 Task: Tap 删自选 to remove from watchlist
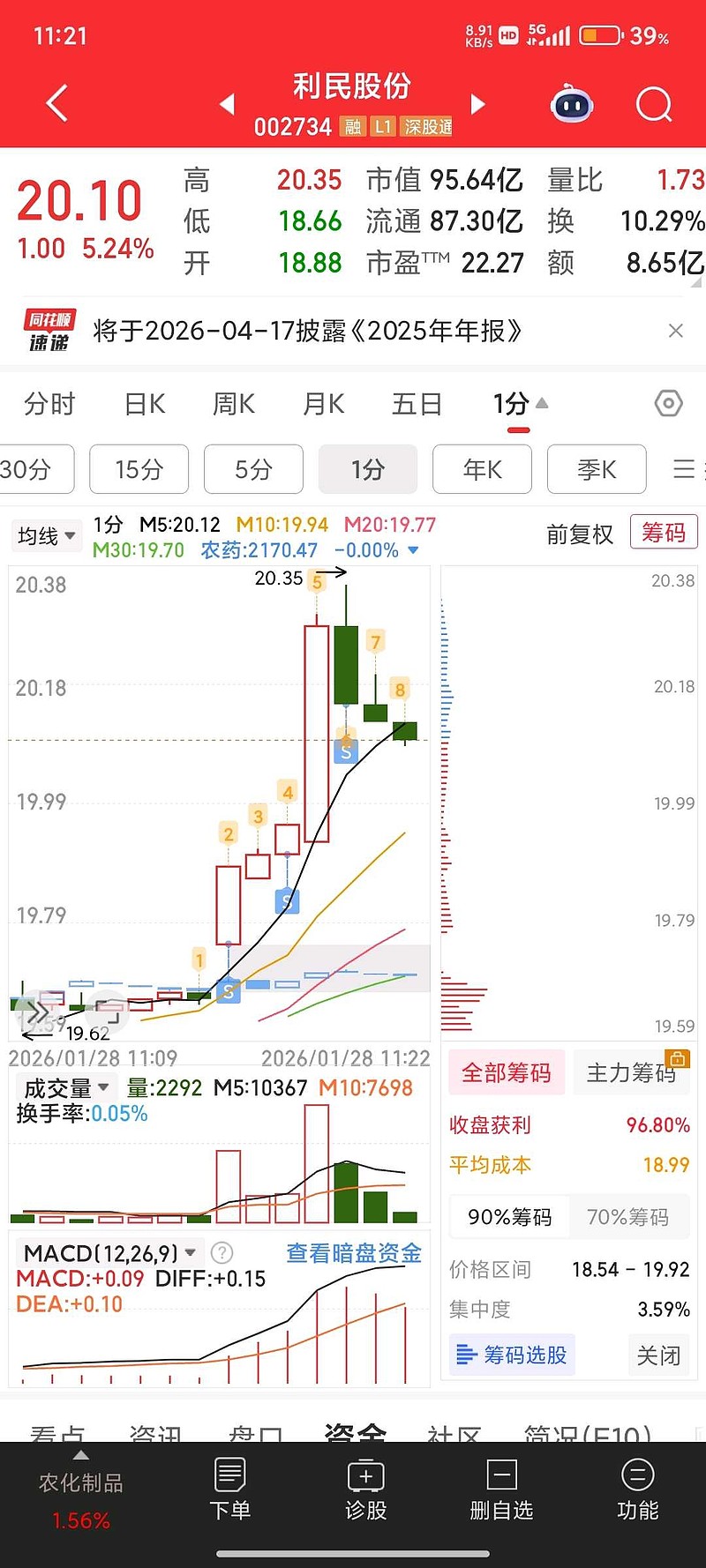tap(500, 1490)
